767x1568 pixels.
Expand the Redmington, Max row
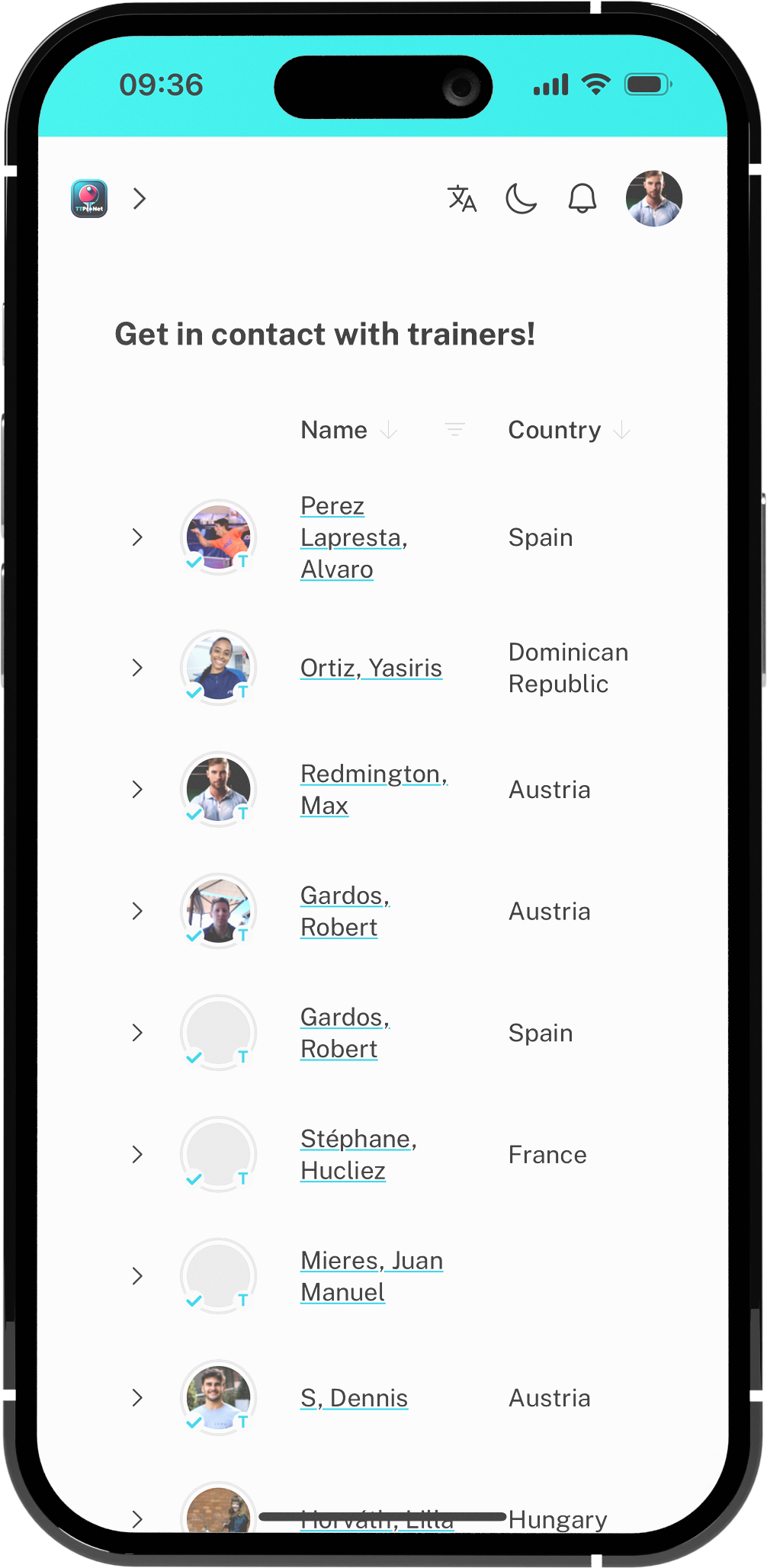[x=137, y=789]
